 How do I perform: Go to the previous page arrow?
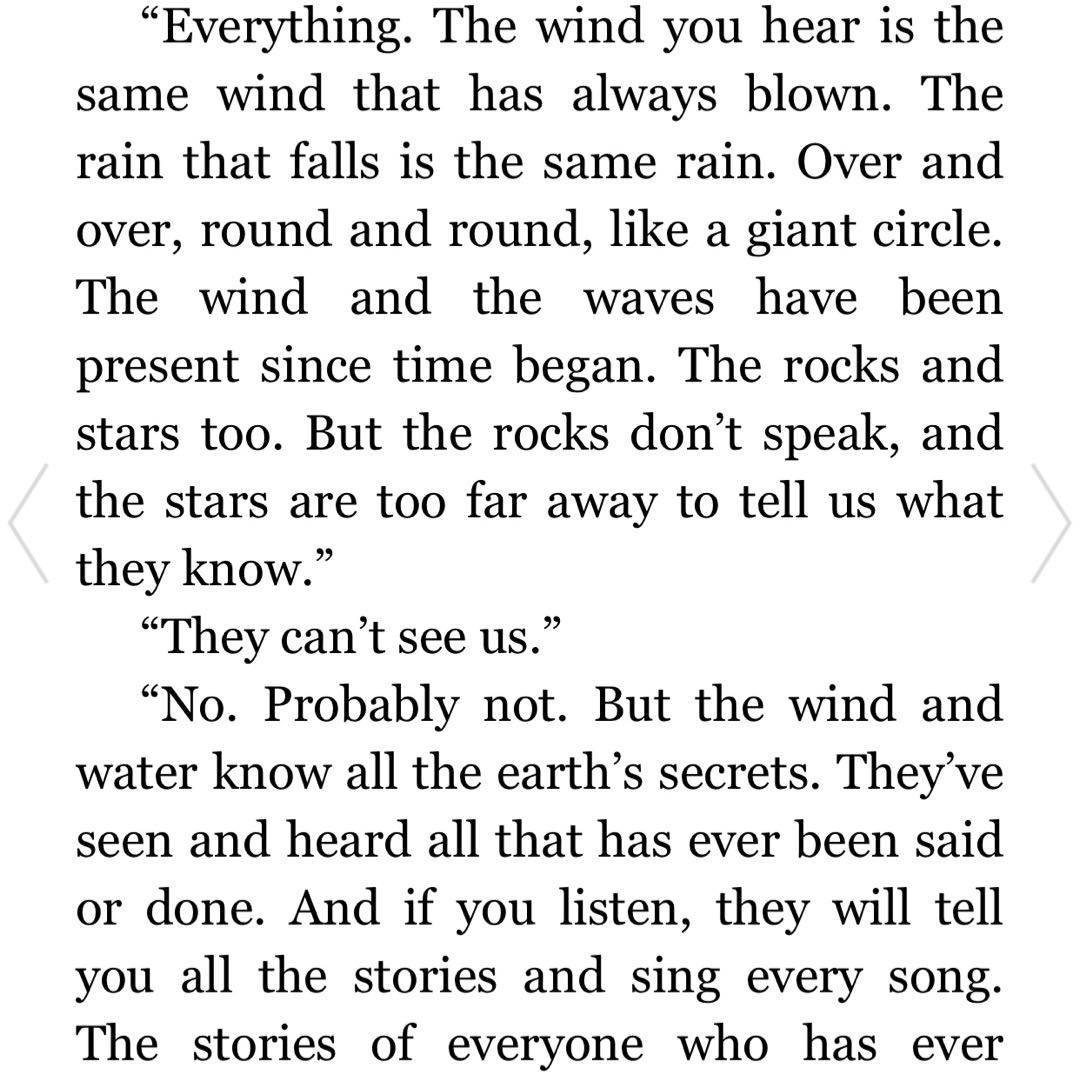[x=27, y=523]
